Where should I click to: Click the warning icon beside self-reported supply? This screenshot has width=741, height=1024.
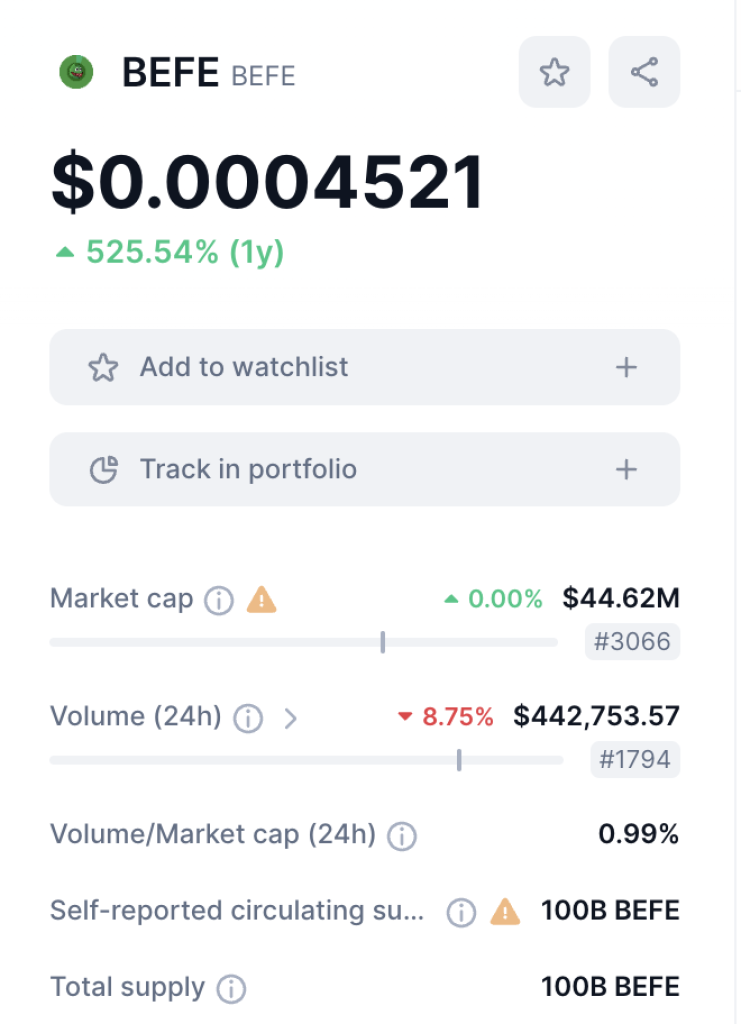point(503,912)
